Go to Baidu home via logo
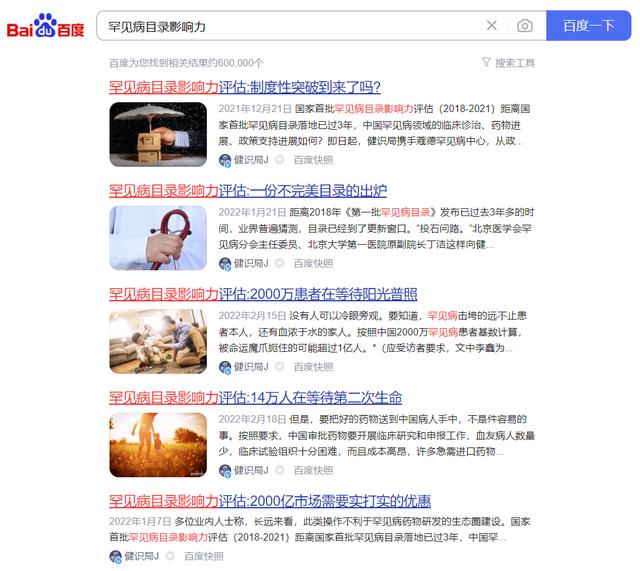The image size is (640, 571). [x=46, y=27]
